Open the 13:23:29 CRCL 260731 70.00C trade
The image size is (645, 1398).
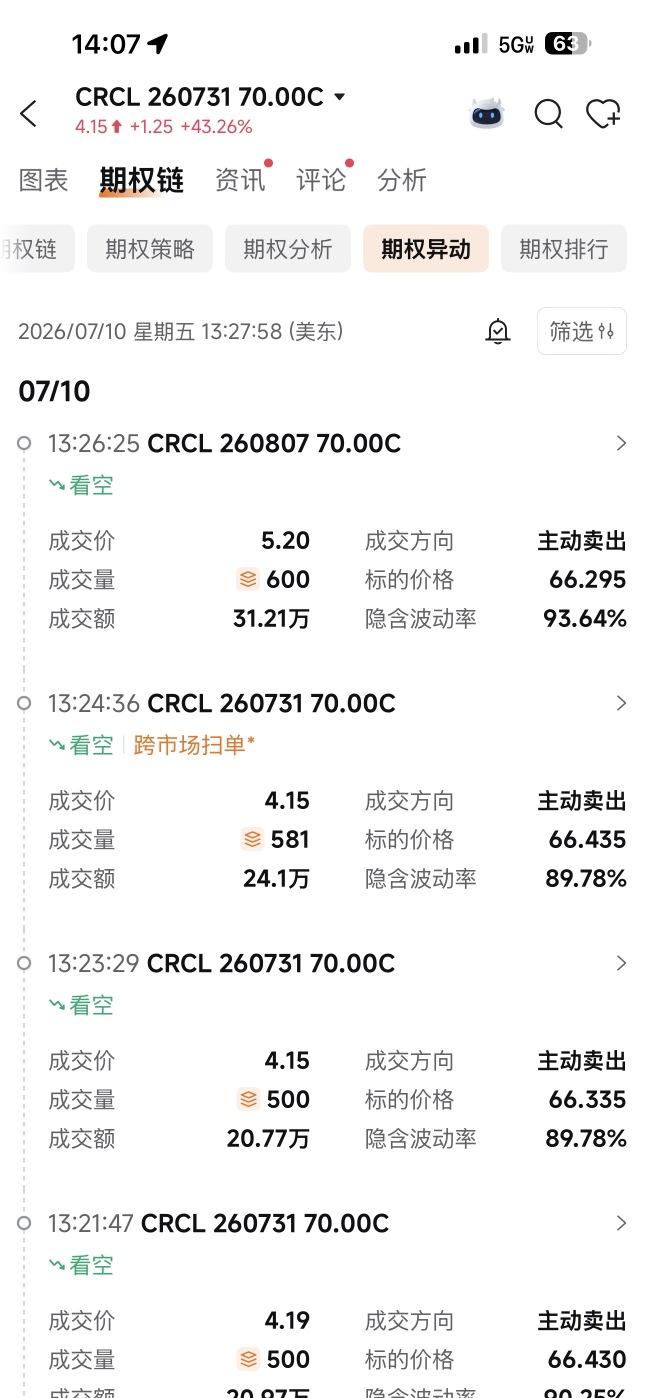324,963
